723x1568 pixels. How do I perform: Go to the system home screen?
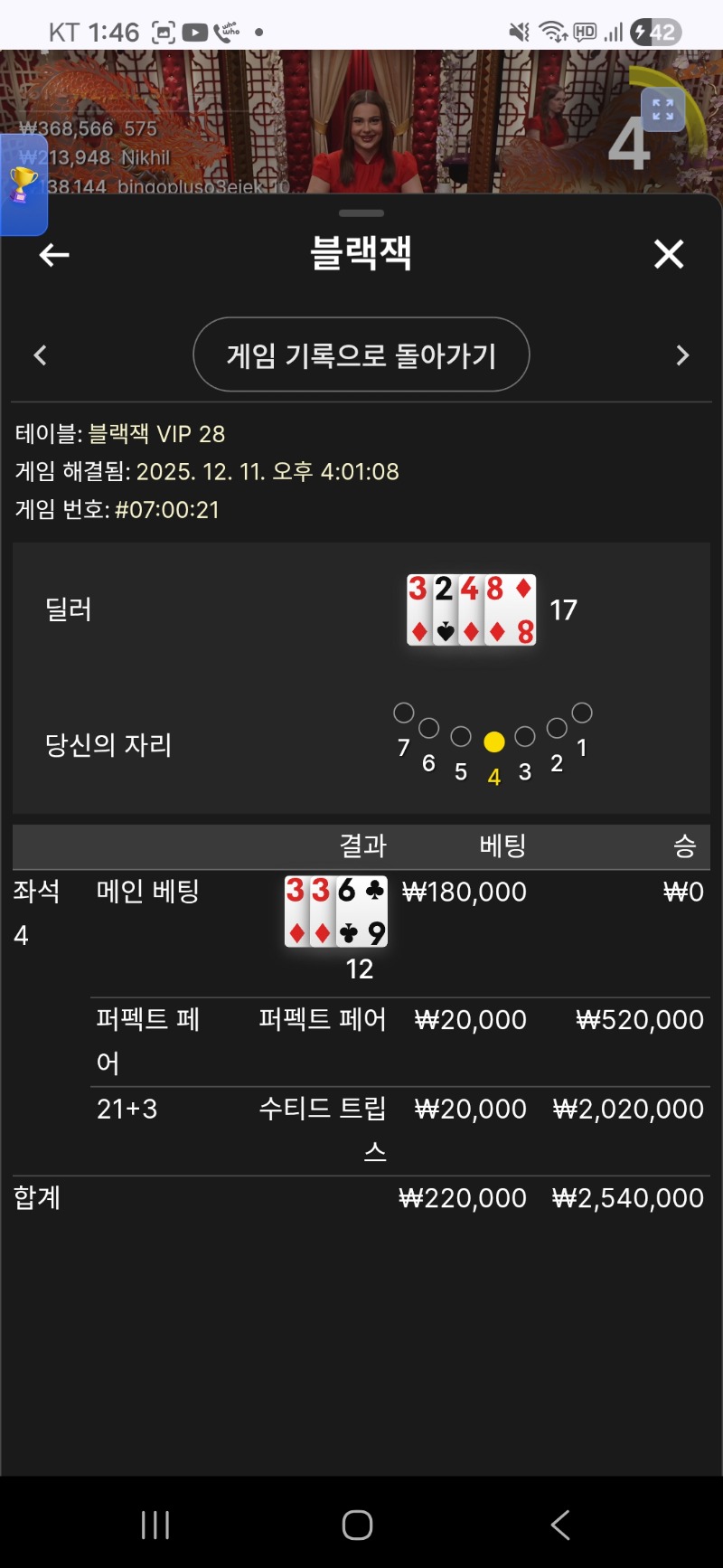358,1525
